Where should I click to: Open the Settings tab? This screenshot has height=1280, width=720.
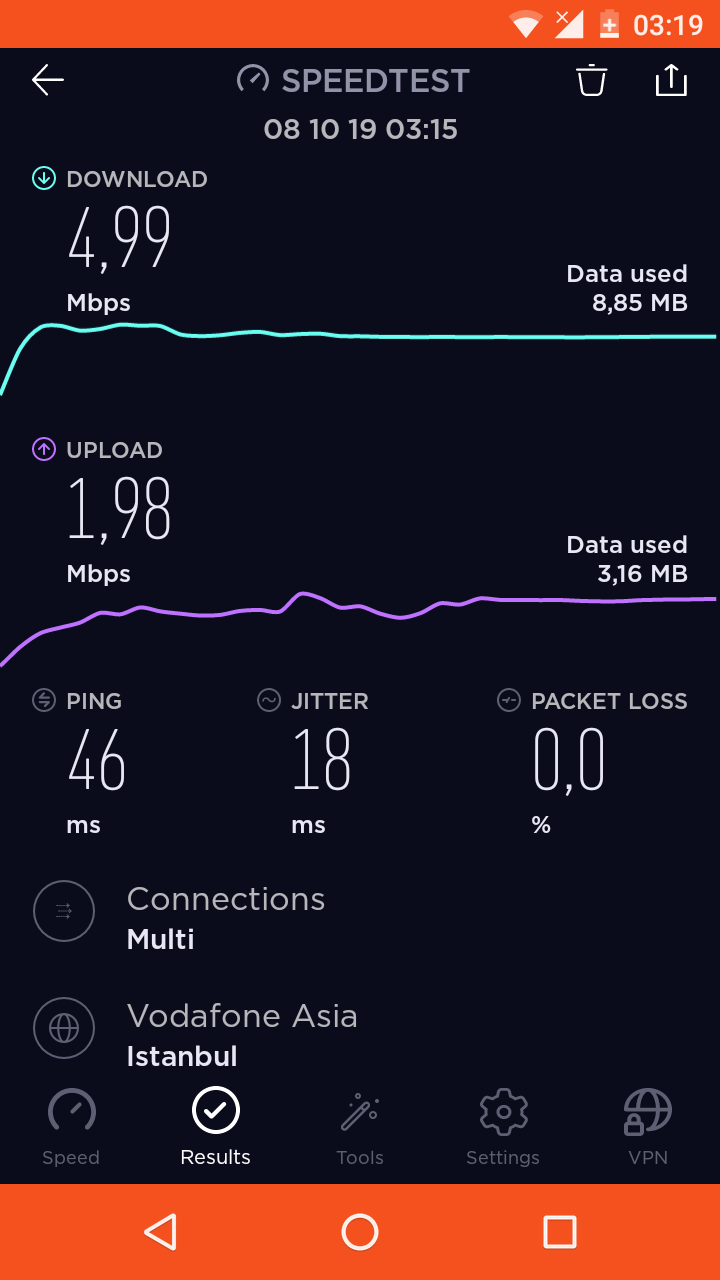pos(503,1127)
